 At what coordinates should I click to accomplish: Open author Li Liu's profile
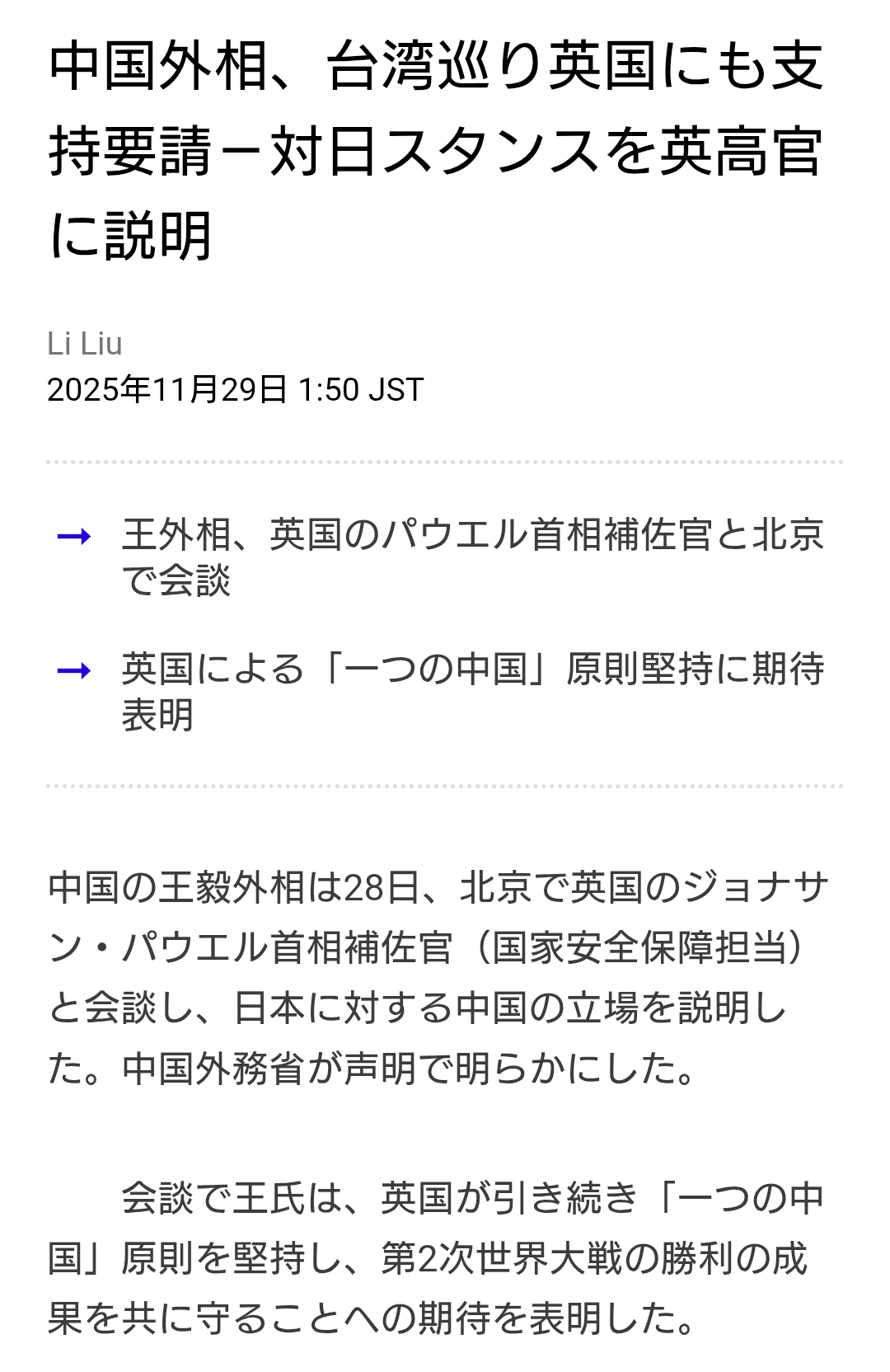click(85, 344)
